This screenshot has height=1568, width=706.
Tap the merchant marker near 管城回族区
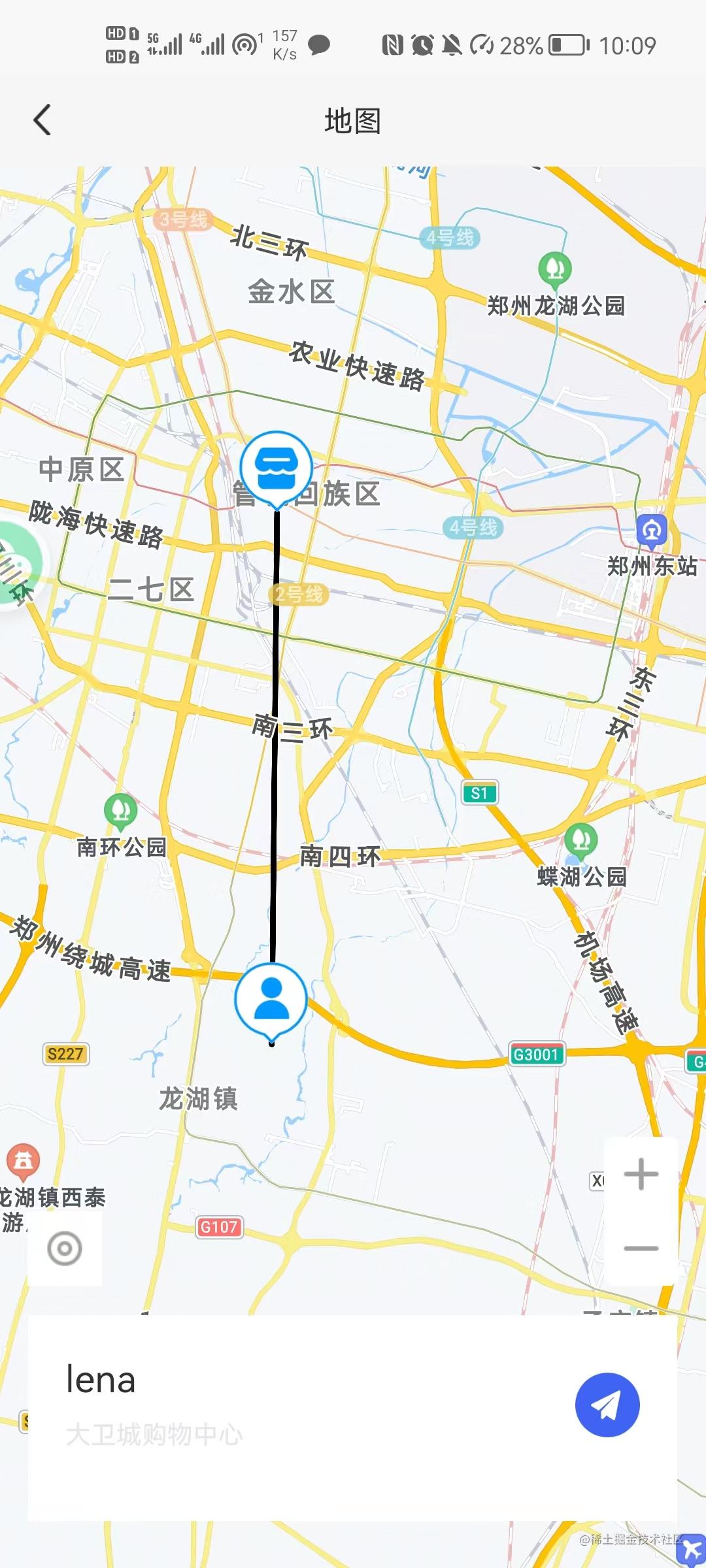click(276, 465)
